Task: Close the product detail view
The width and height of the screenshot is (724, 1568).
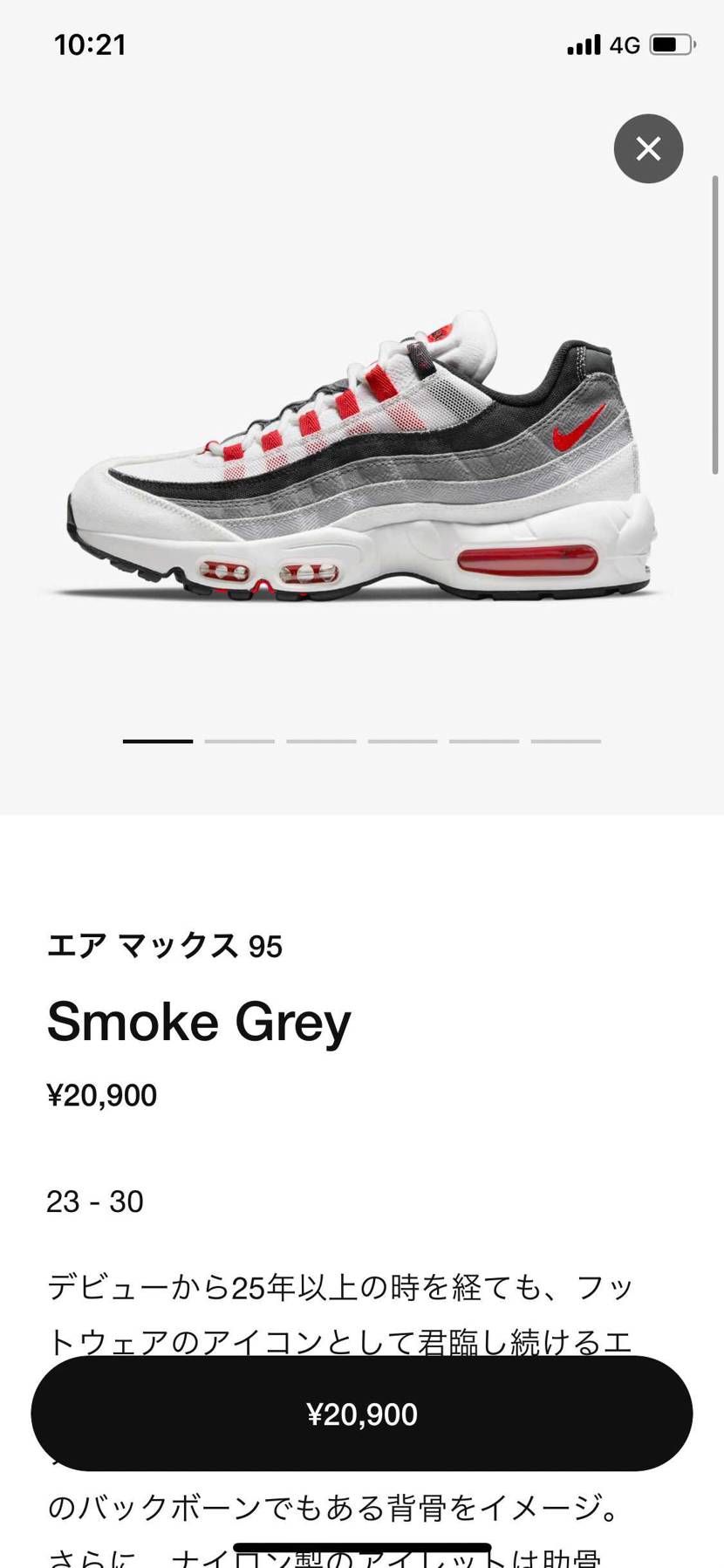Action: [x=648, y=149]
